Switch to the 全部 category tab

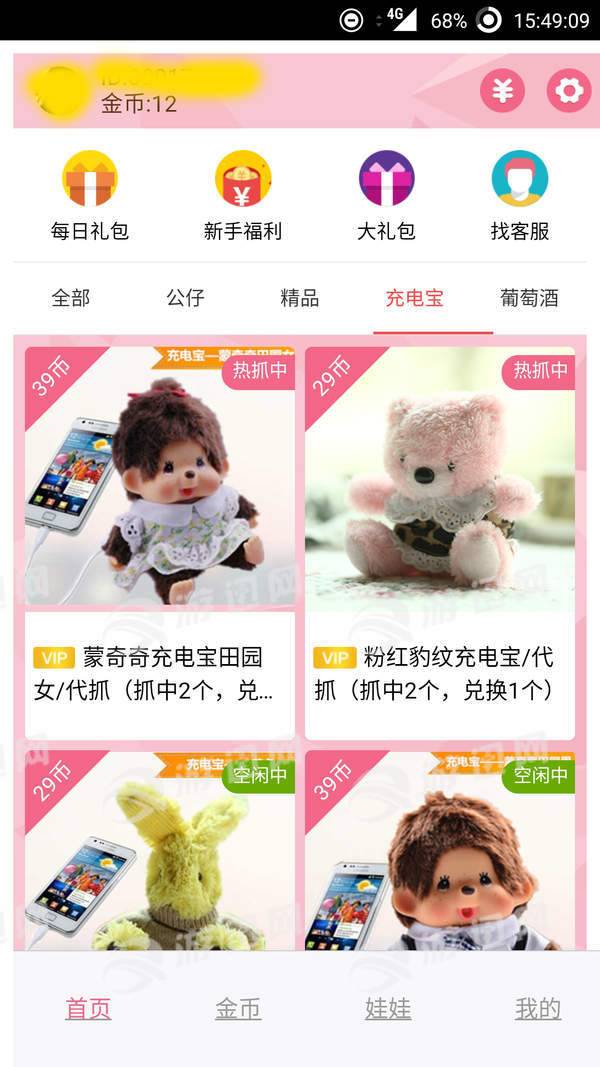coord(71,298)
